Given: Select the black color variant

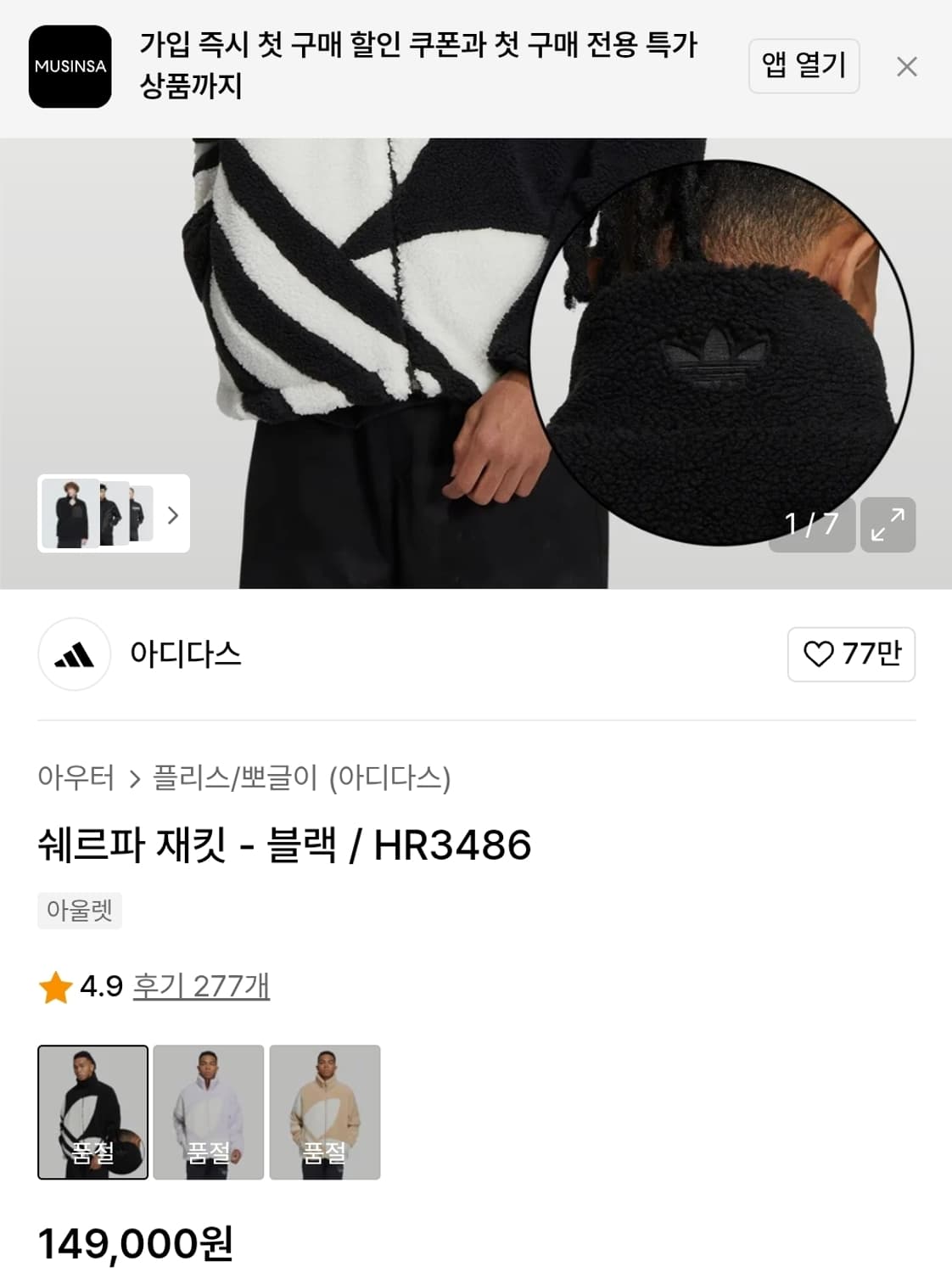Looking at the screenshot, I should 93,1112.
